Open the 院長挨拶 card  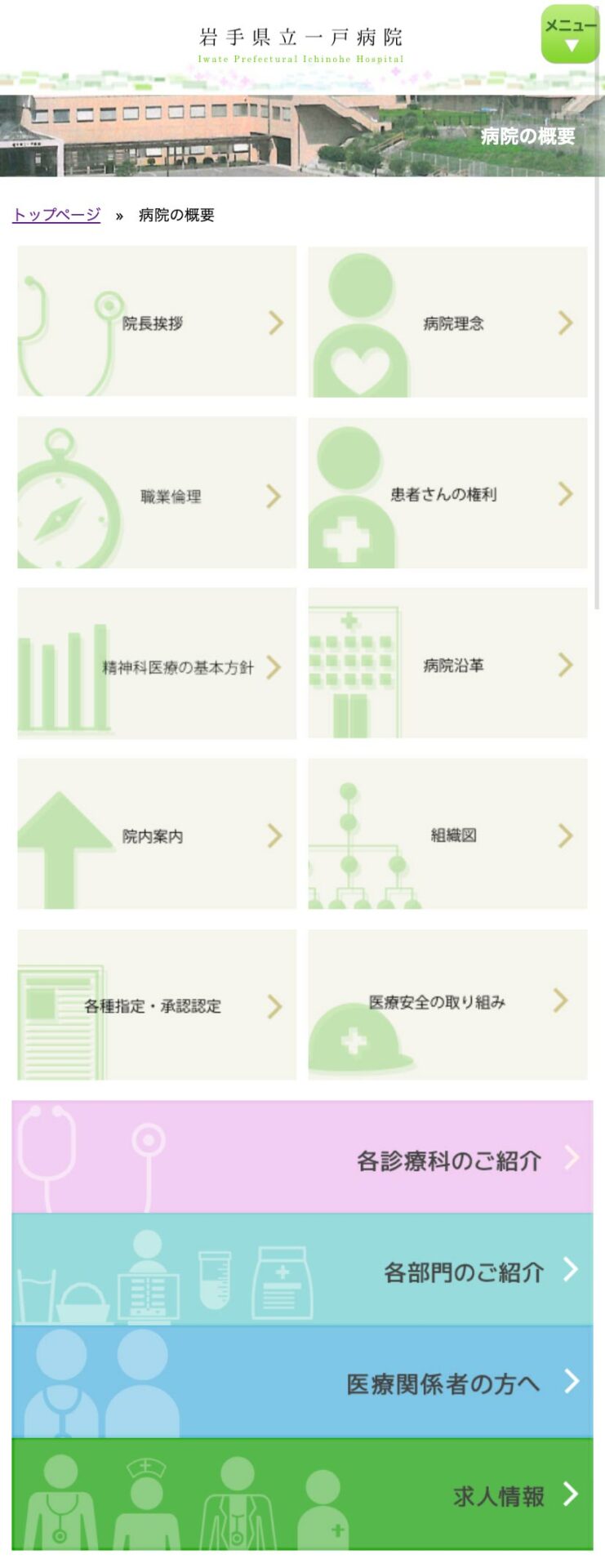tap(157, 322)
